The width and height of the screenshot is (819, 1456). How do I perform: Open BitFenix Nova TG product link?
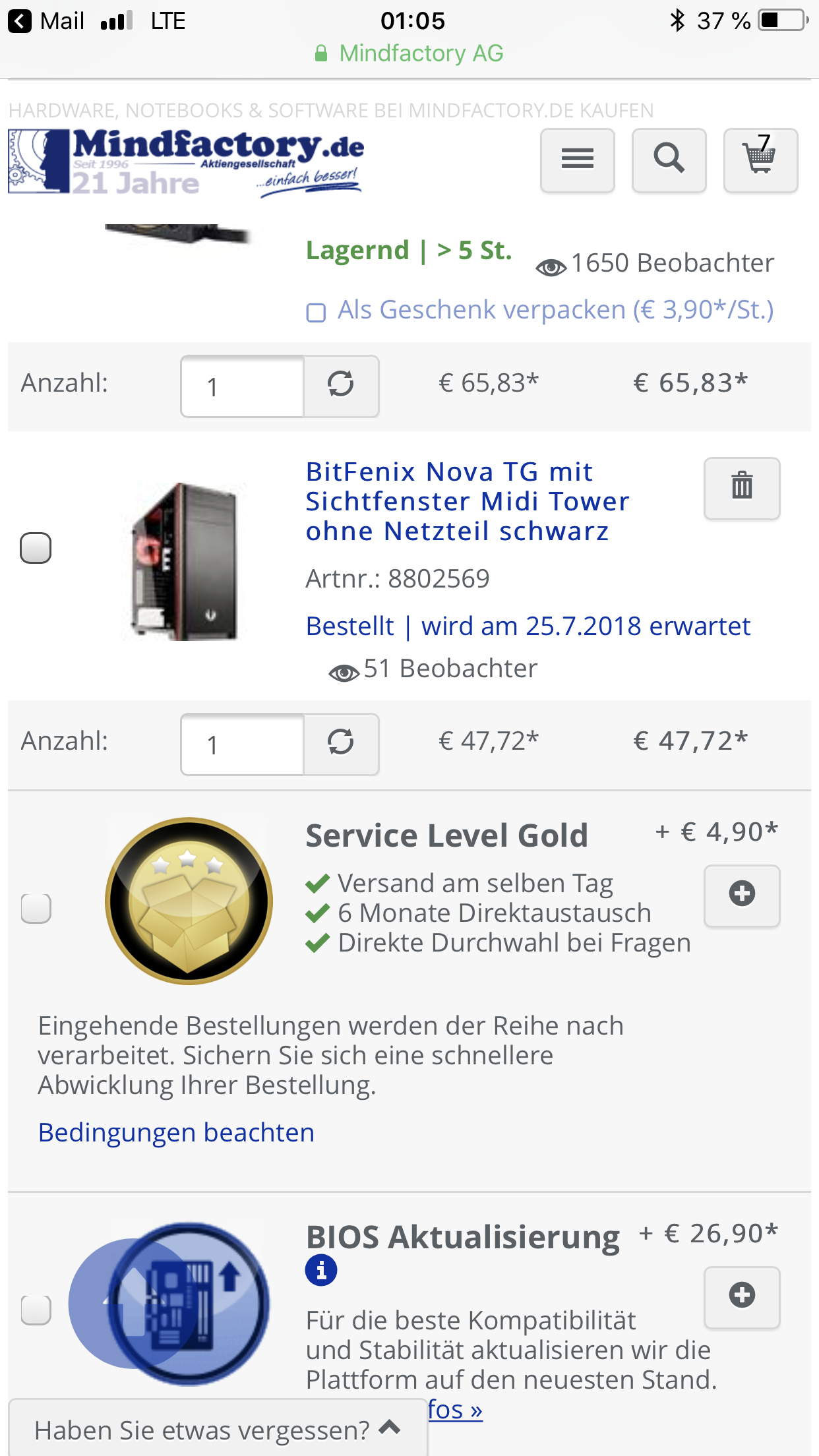pos(468,501)
